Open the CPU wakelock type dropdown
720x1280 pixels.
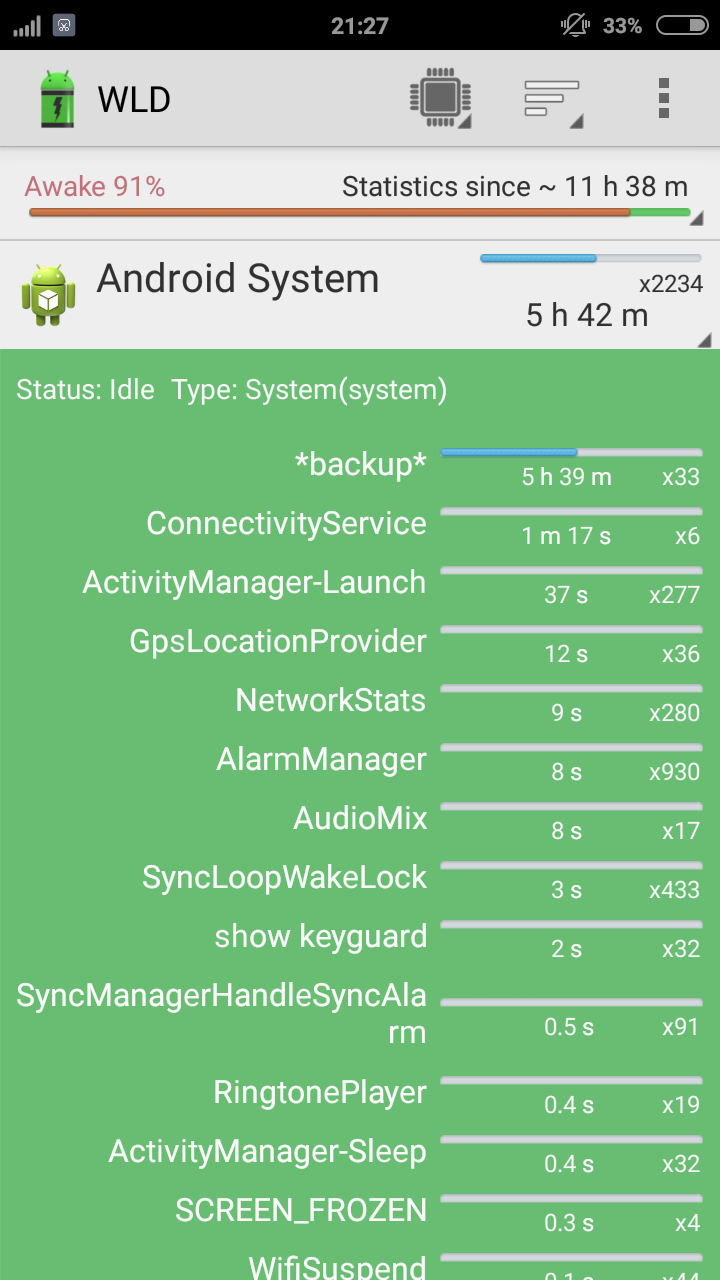(440, 98)
